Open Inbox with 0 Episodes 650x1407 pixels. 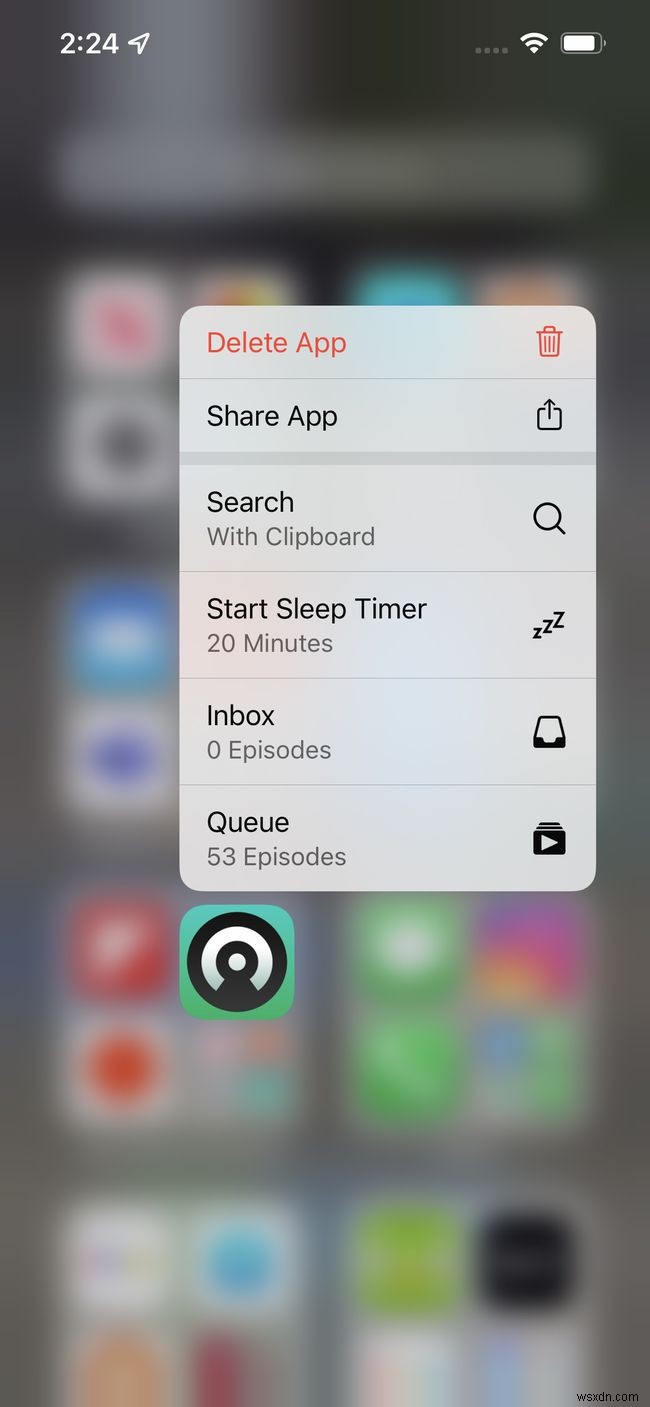click(386, 732)
